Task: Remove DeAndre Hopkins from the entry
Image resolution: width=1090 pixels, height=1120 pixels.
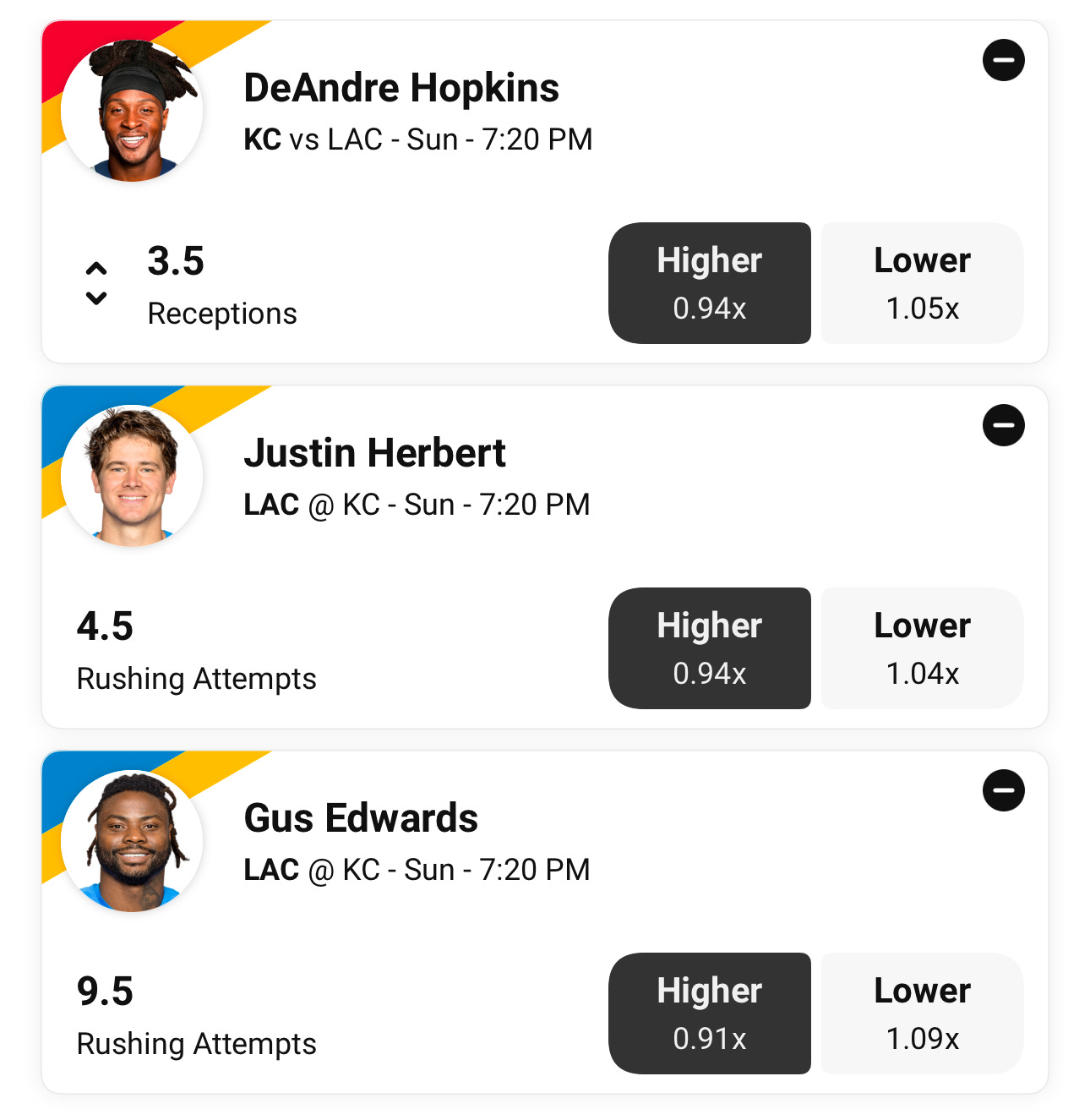Action: (x=1003, y=61)
